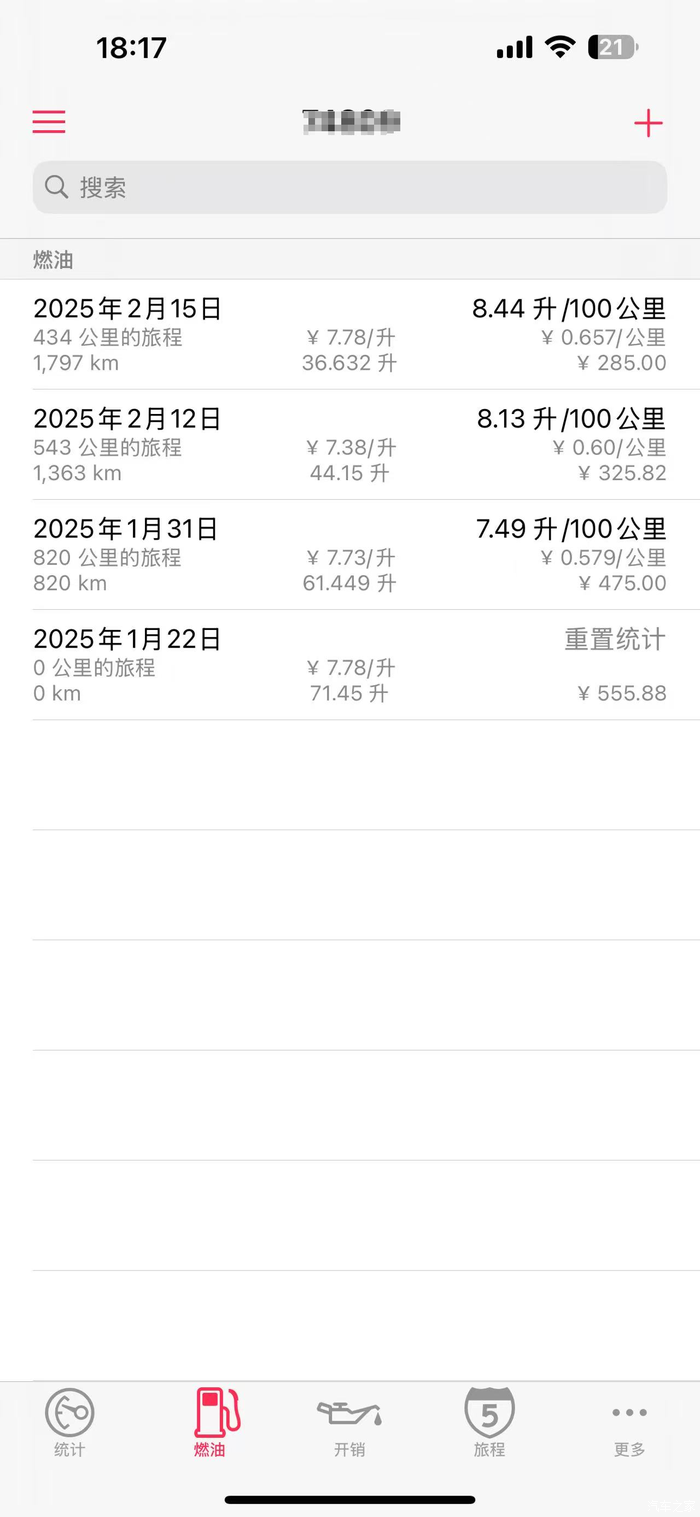
Task: Tap the 搜索 search field
Action: click(x=350, y=187)
